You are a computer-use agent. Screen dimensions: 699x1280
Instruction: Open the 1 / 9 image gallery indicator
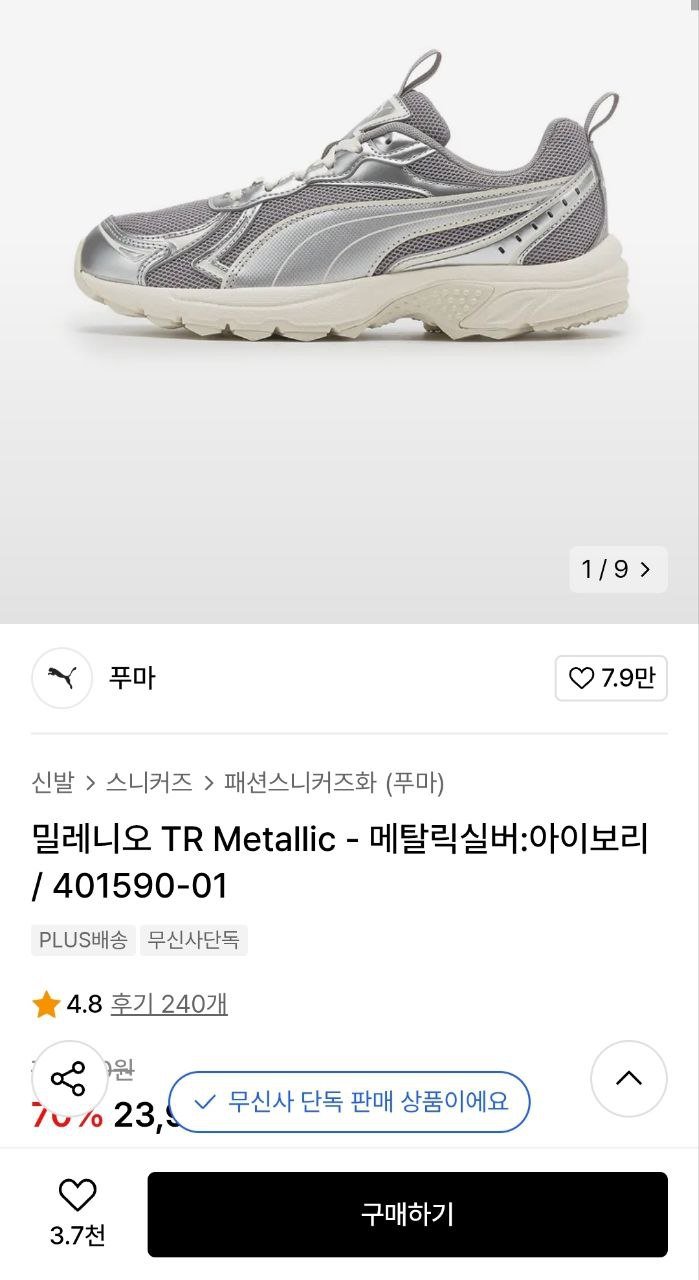point(617,569)
